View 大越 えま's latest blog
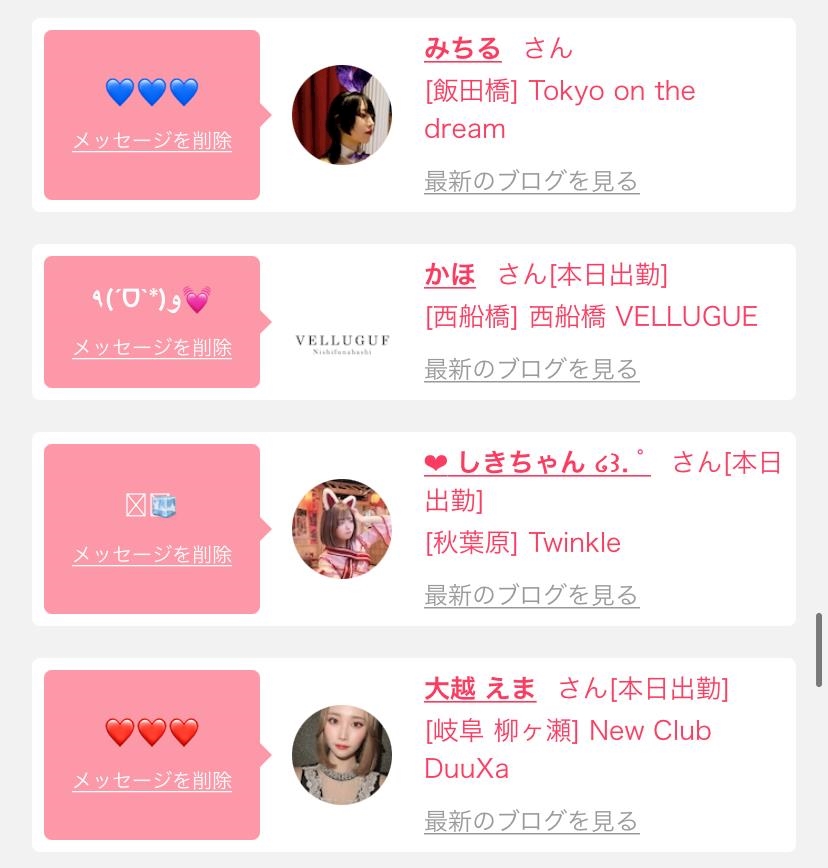The width and height of the screenshot is (828, 868). point(531,821)
